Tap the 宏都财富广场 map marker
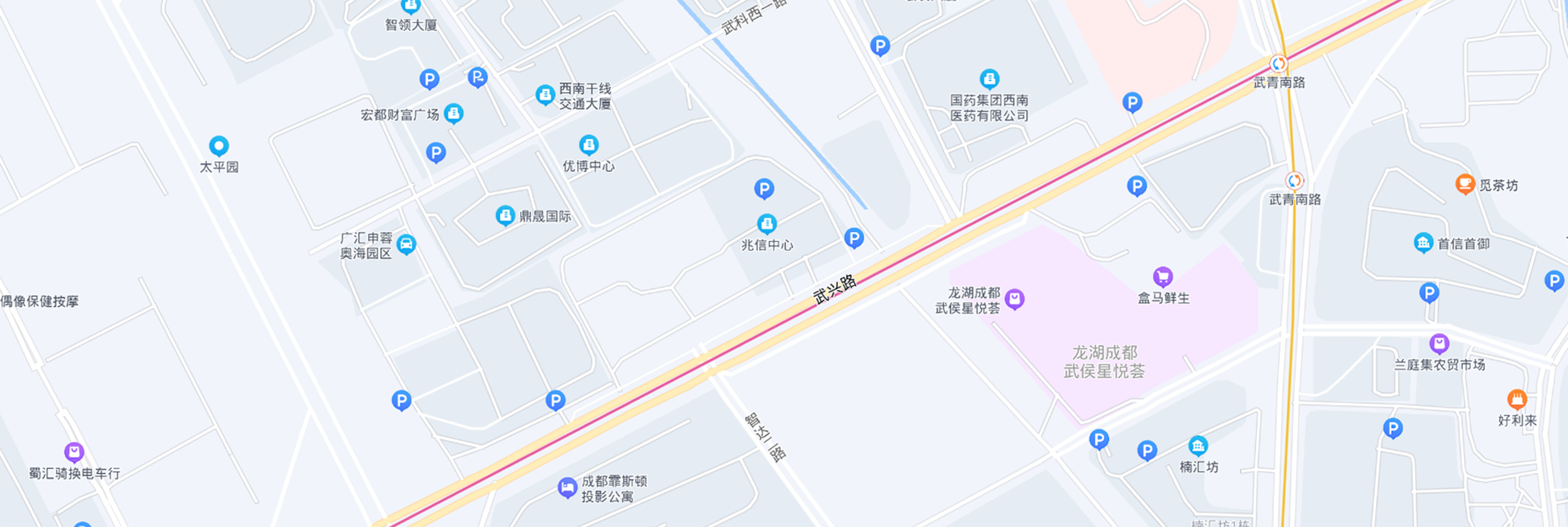 click(x=454, y=113)
